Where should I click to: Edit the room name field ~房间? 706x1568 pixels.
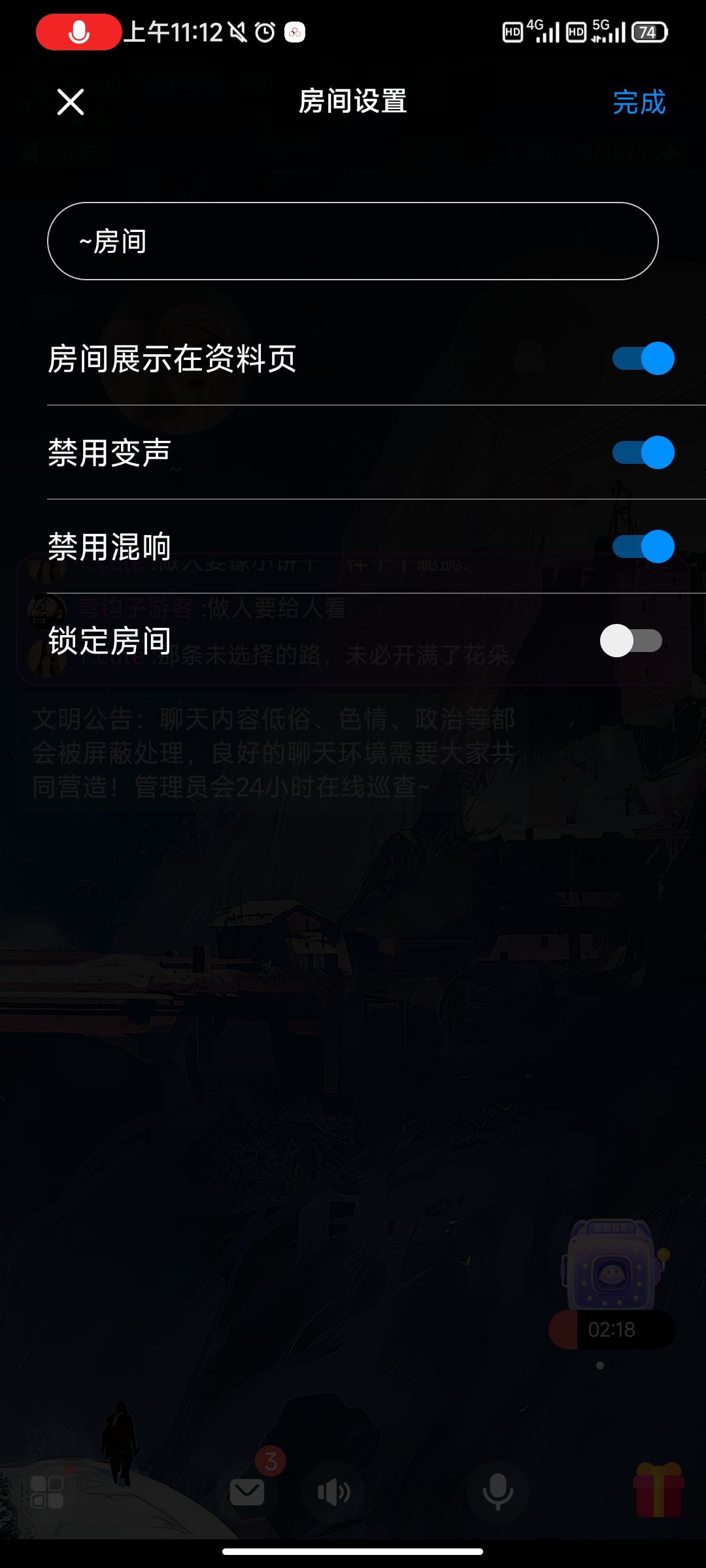(x=353, y=242)
